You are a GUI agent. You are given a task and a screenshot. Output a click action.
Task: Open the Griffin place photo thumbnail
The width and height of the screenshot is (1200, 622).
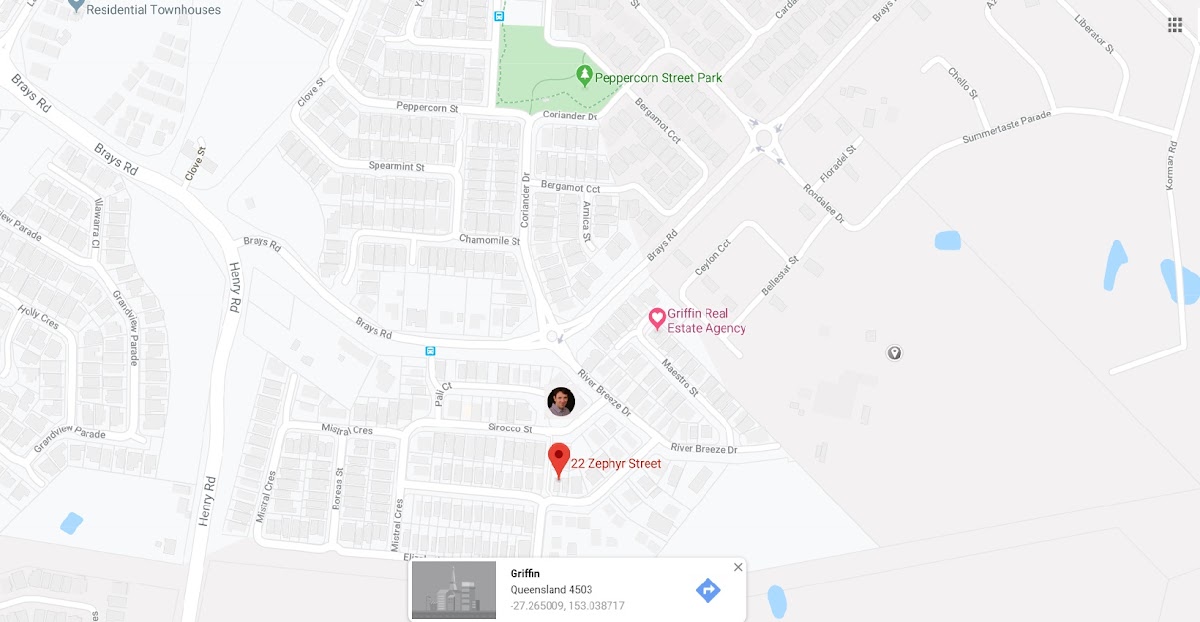point(454,590)
